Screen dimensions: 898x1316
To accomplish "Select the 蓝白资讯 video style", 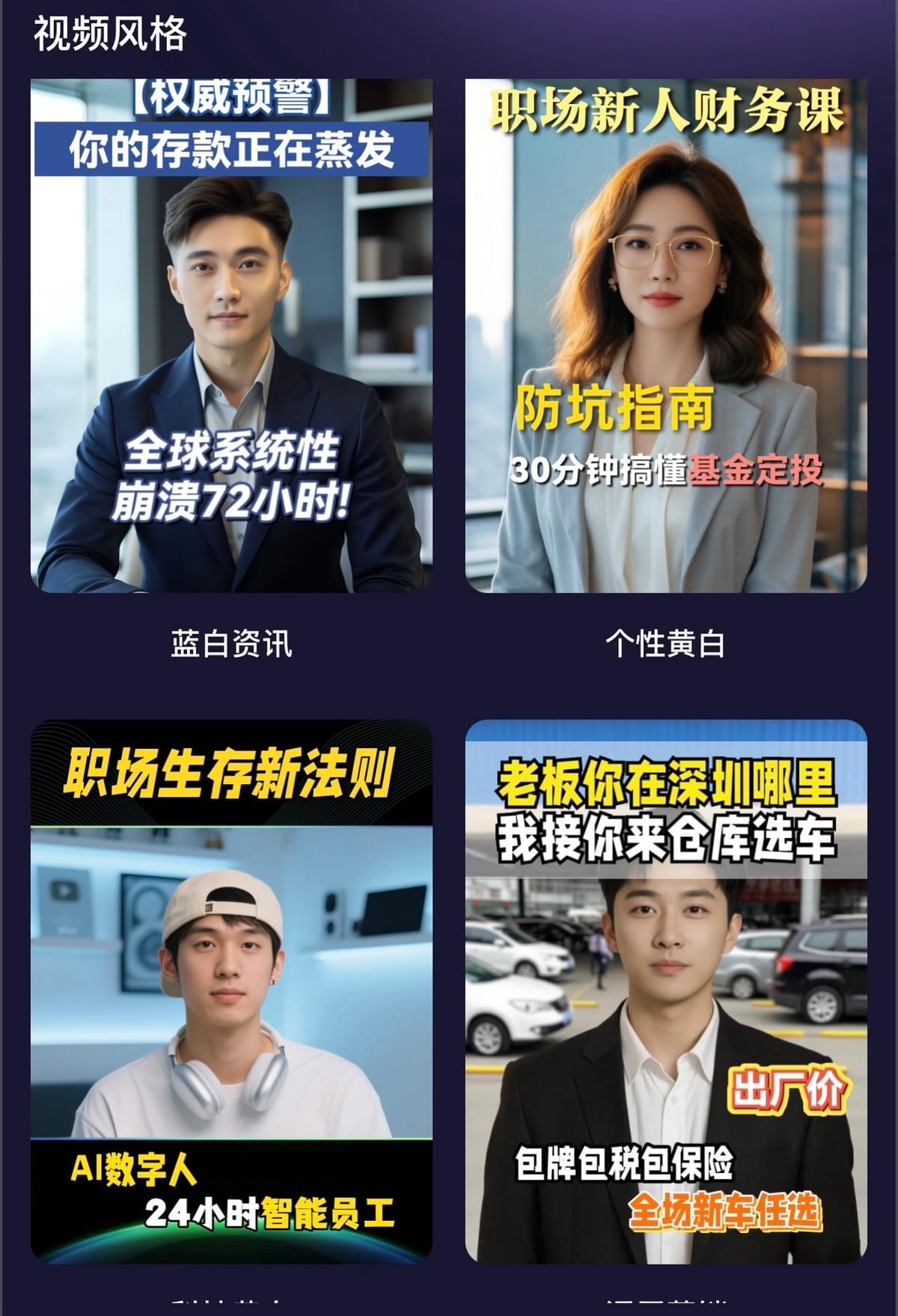I will [231, 337].
